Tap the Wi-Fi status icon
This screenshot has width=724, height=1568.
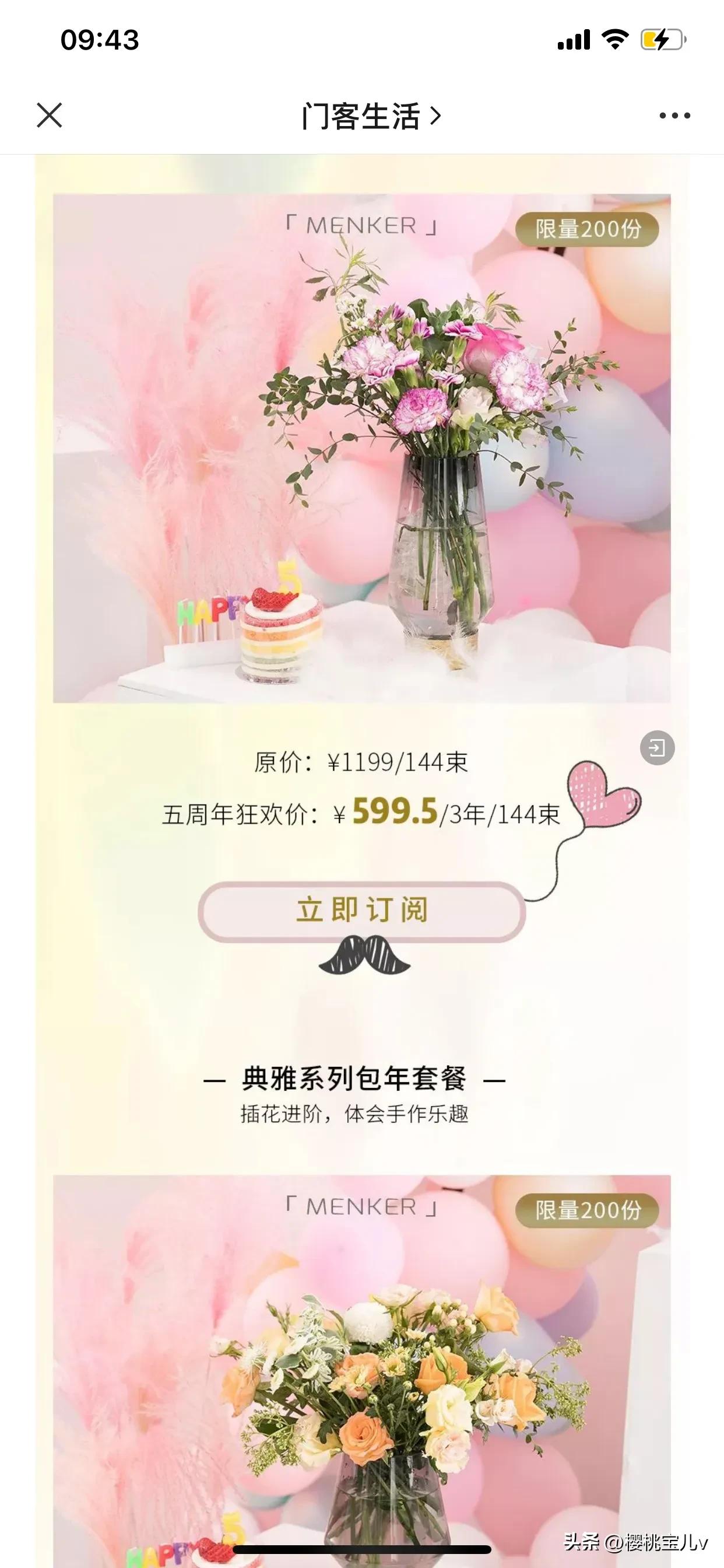click(616, 38)
